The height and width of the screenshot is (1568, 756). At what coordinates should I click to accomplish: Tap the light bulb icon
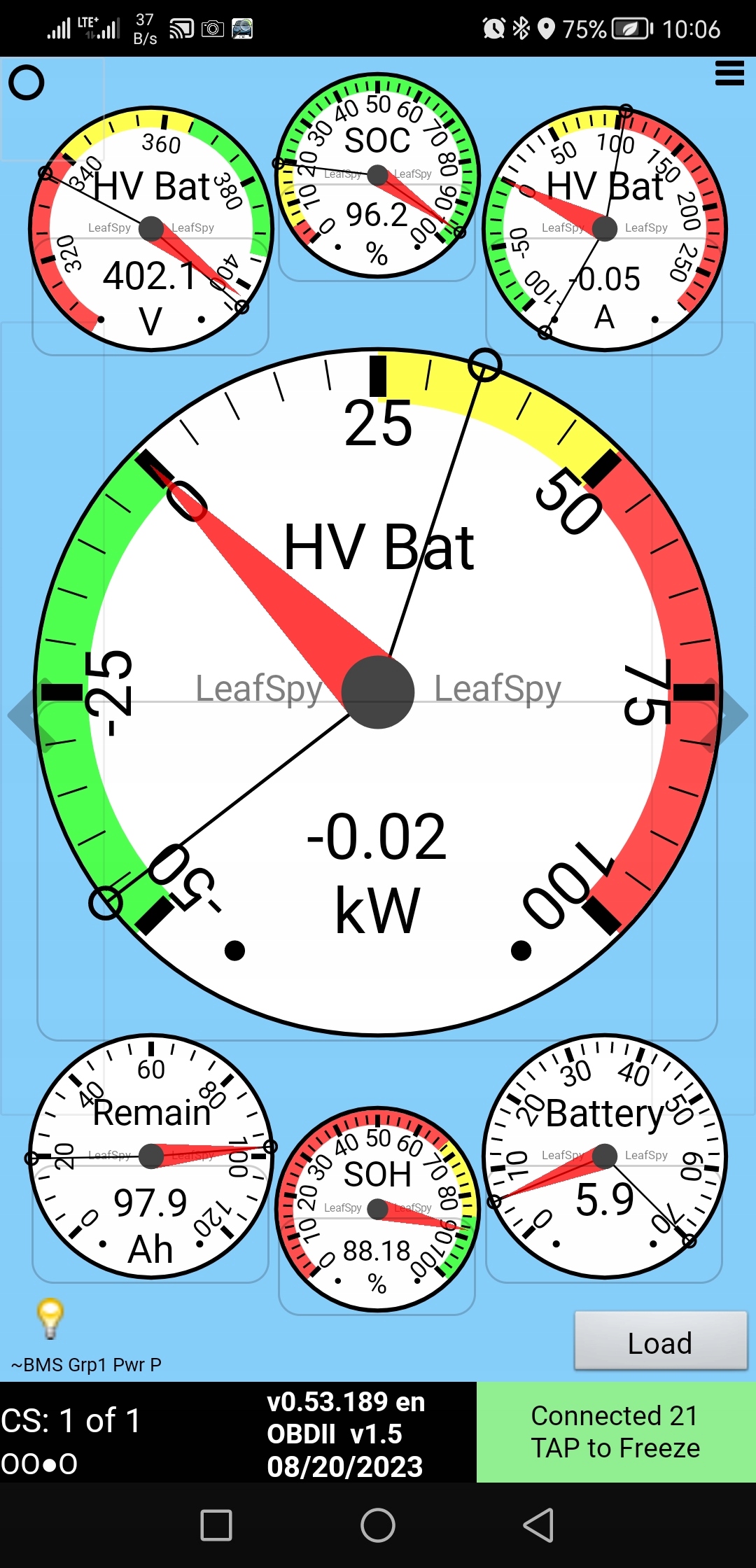tap(50, 1319)
